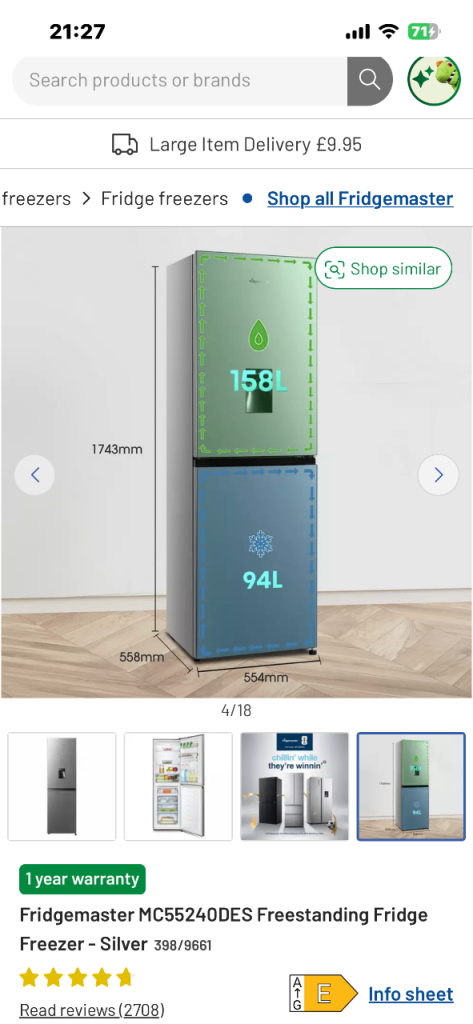The image size is (473, 1024).
Task: Tap the Shop similar button
Action: pos(383,268)
